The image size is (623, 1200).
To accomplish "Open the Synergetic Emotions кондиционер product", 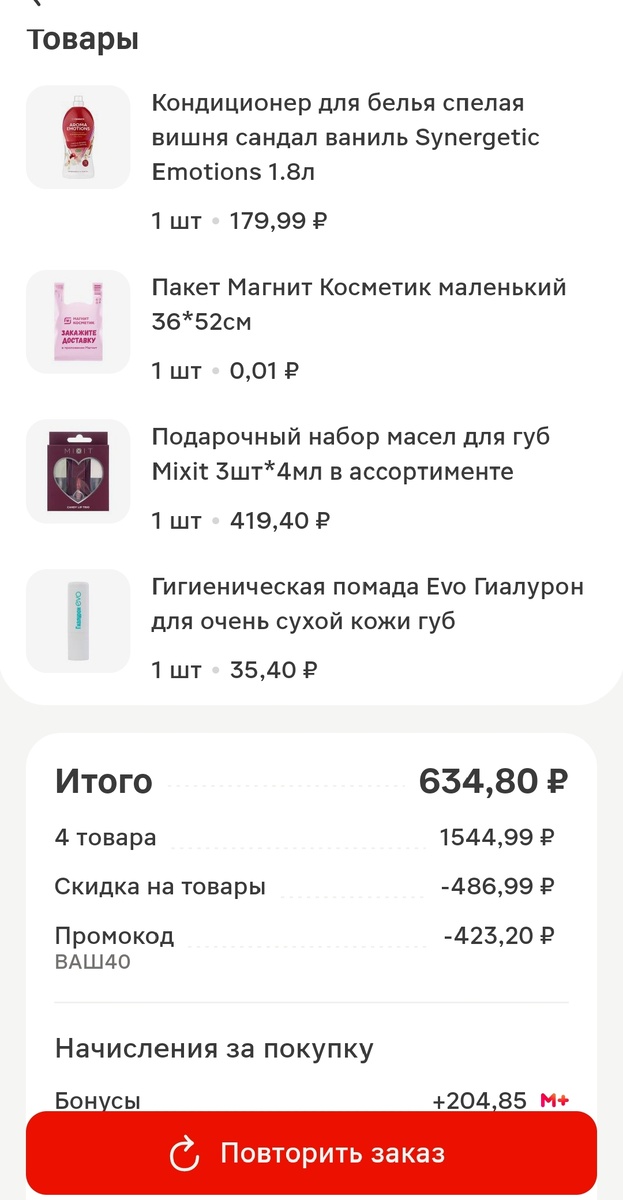I will [345, 138].
